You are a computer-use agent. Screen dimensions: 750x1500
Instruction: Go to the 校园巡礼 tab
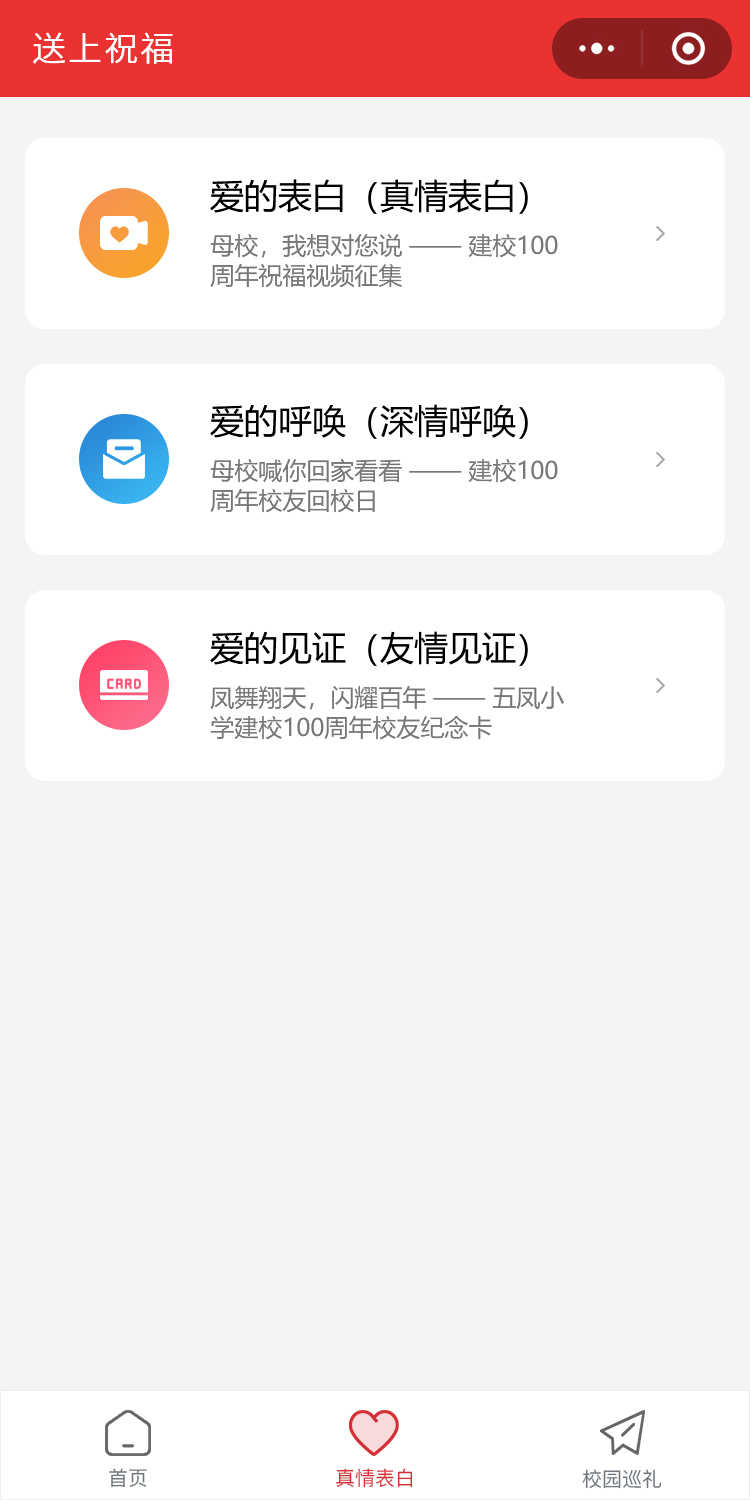[x=622, y=1446]
